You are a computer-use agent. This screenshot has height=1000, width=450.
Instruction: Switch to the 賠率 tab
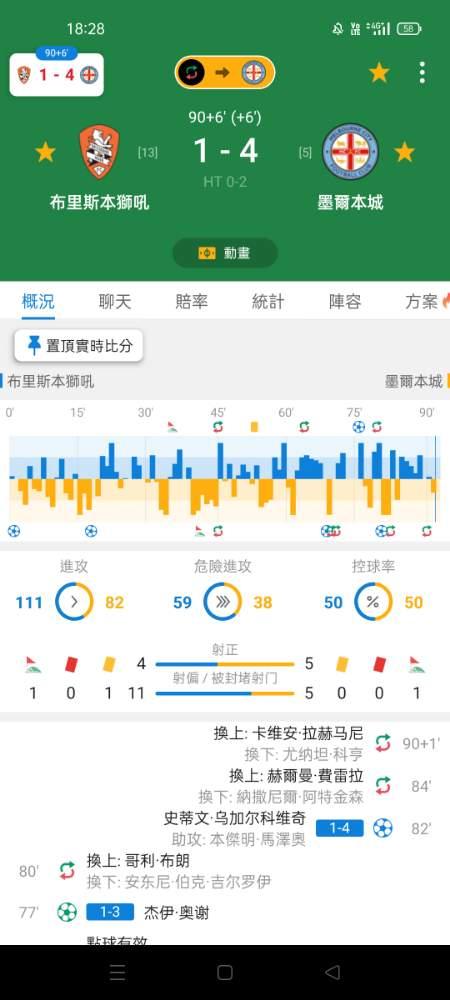click(191, 302)
